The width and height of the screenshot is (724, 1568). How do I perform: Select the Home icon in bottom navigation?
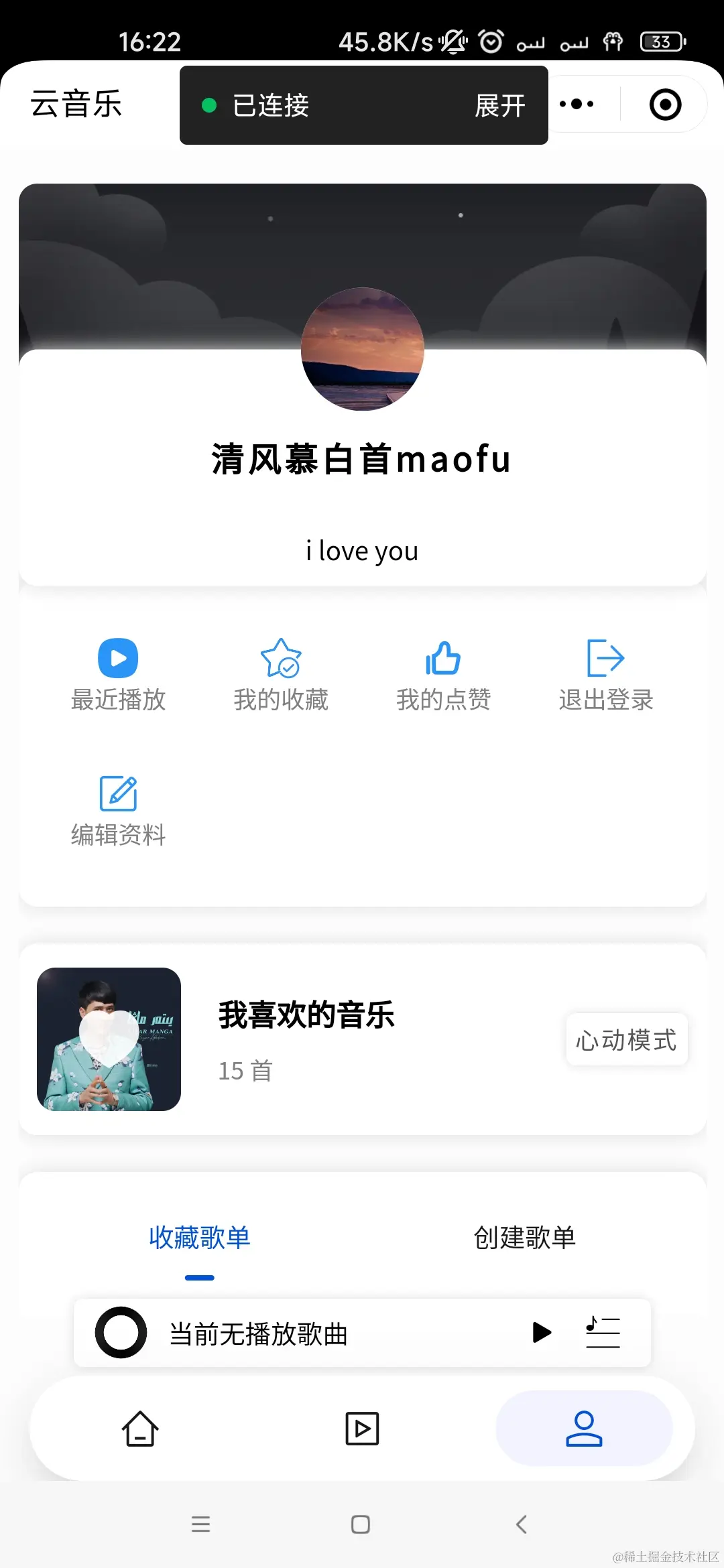tap(139, 1427)
